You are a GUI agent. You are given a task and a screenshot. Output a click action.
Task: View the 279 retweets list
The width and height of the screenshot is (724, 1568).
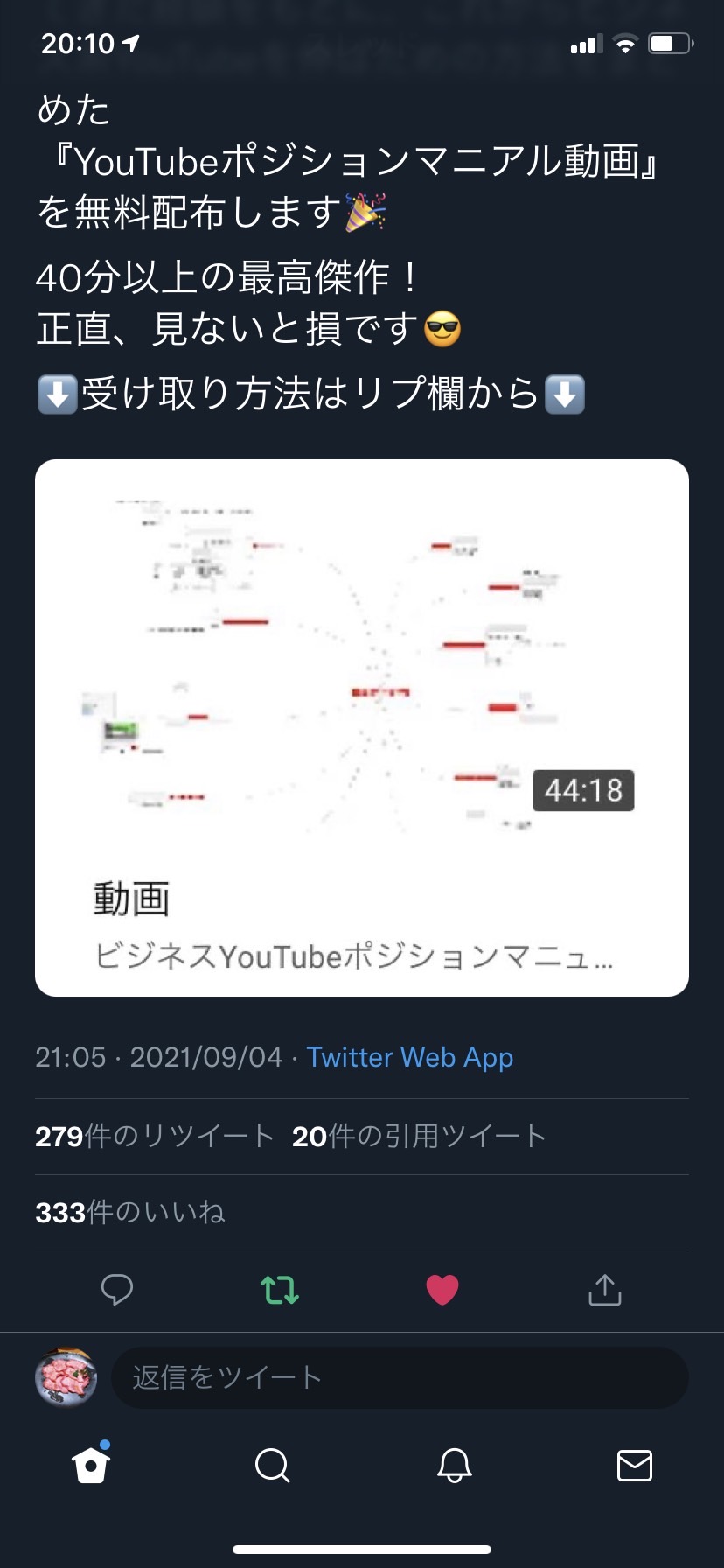[155, 1136]
